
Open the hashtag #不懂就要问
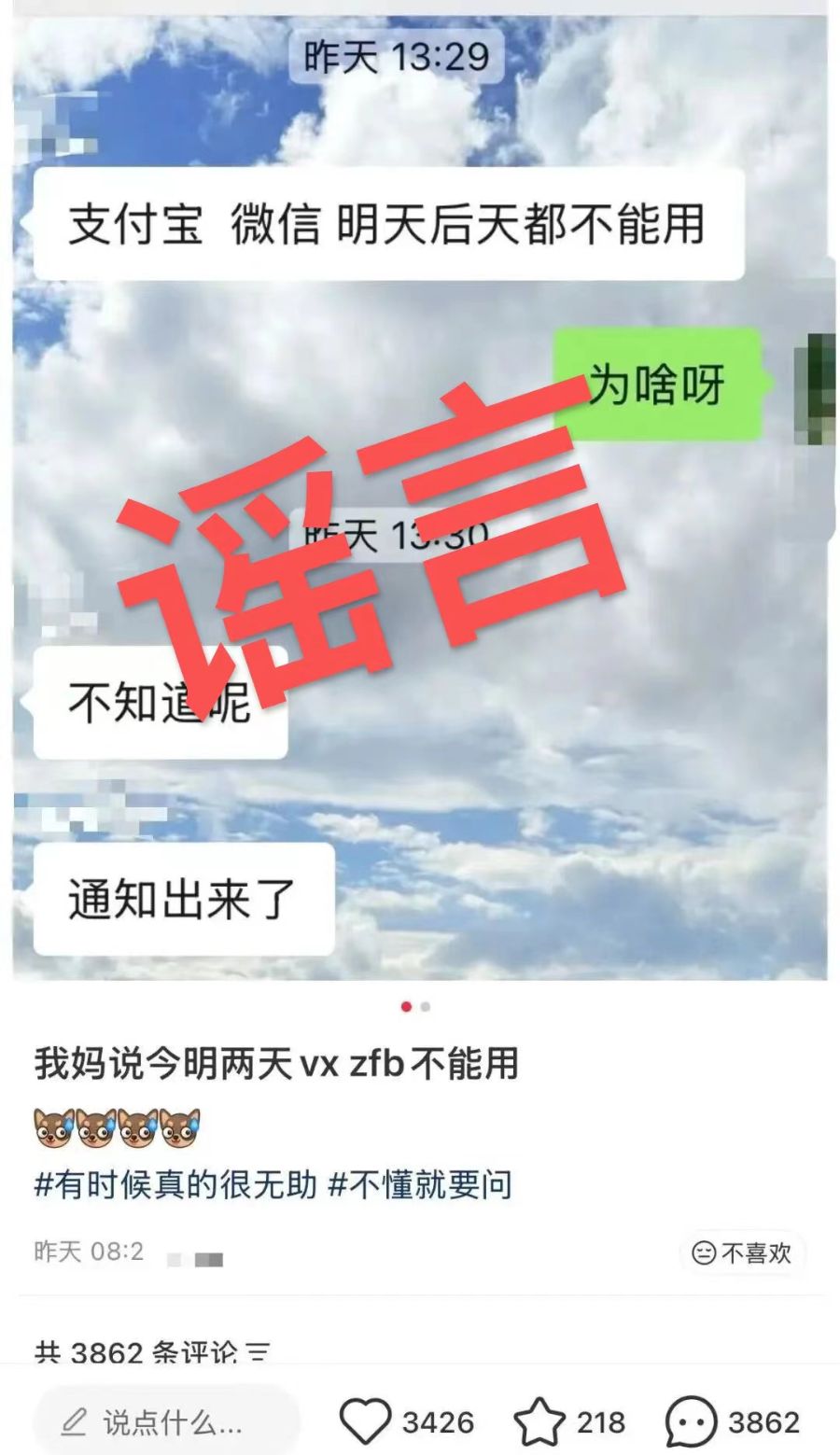(421, 1185)
